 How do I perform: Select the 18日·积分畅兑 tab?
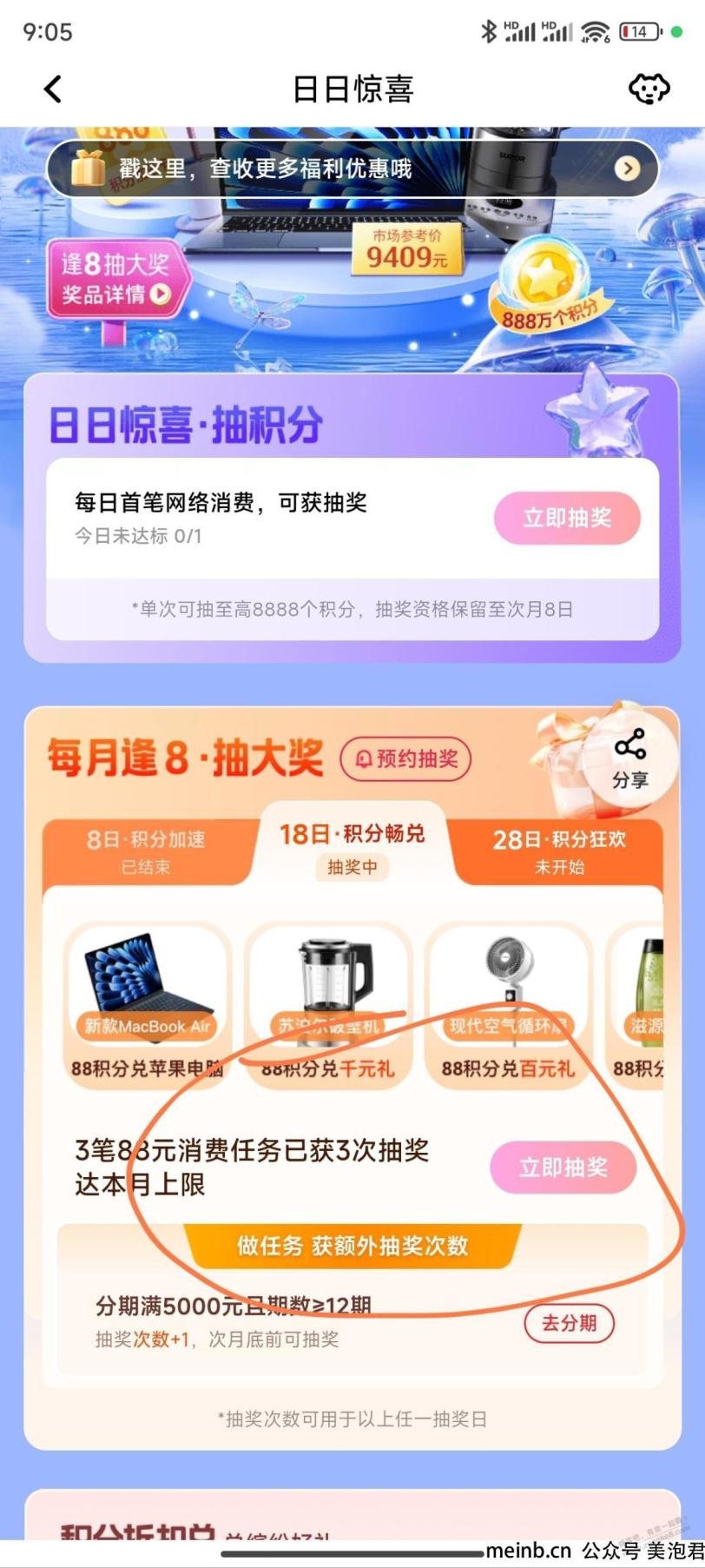352,847
